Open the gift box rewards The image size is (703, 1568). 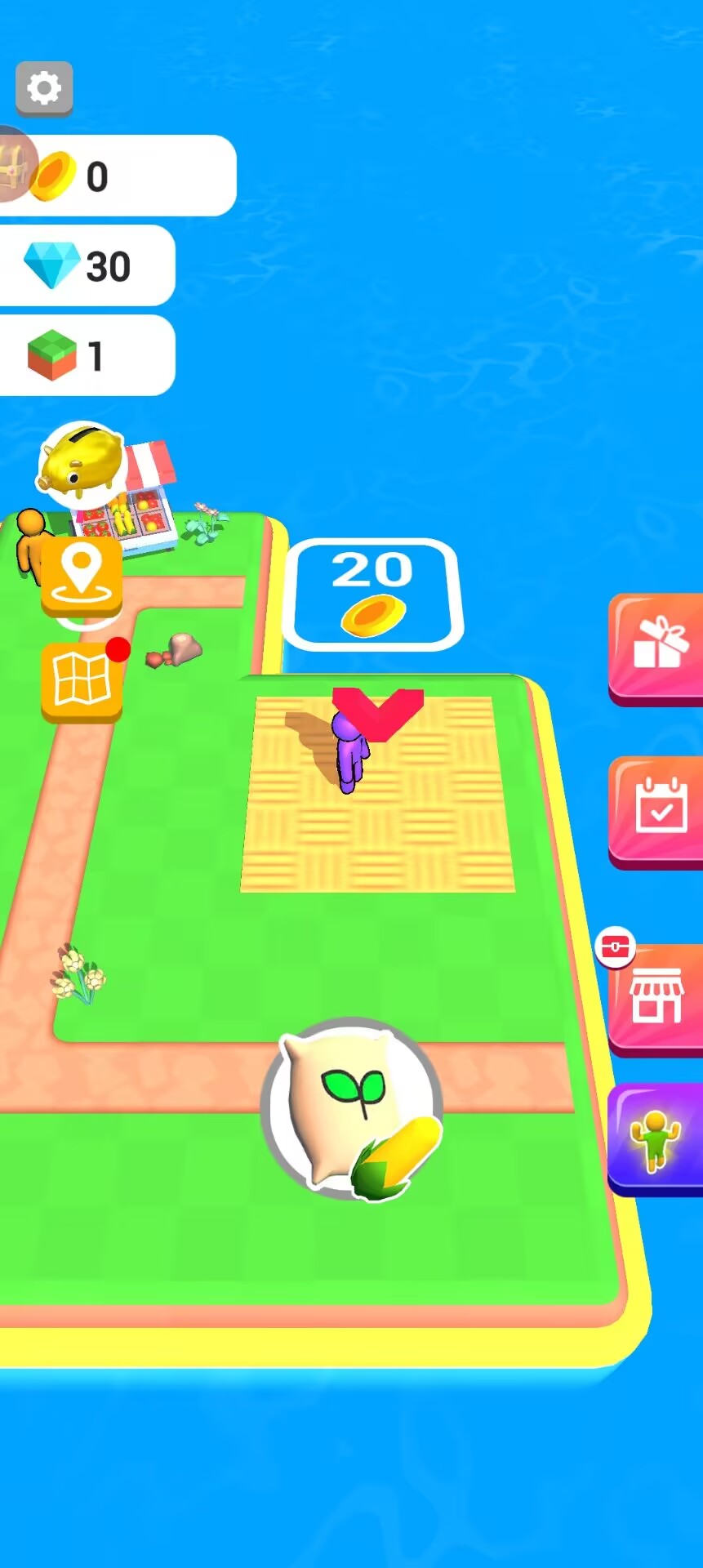tap(656, 648)
